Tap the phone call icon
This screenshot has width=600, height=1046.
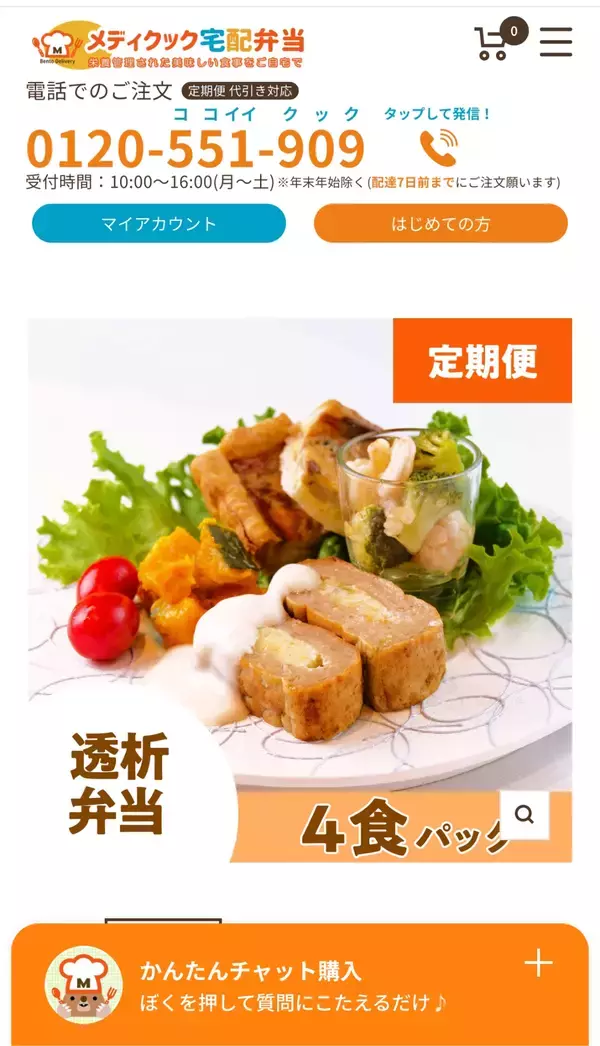438,148
